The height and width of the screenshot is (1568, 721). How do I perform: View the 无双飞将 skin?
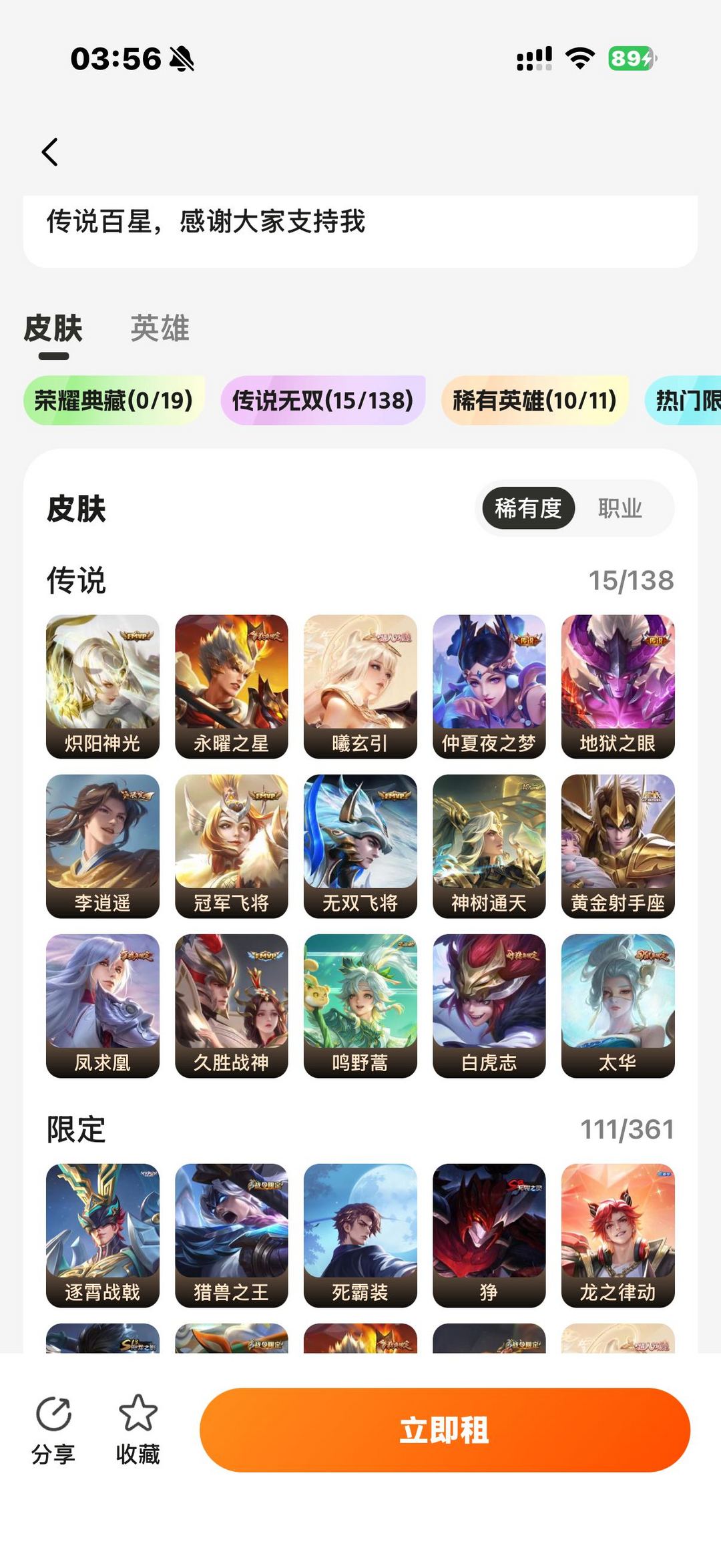[x=360, y=846]
